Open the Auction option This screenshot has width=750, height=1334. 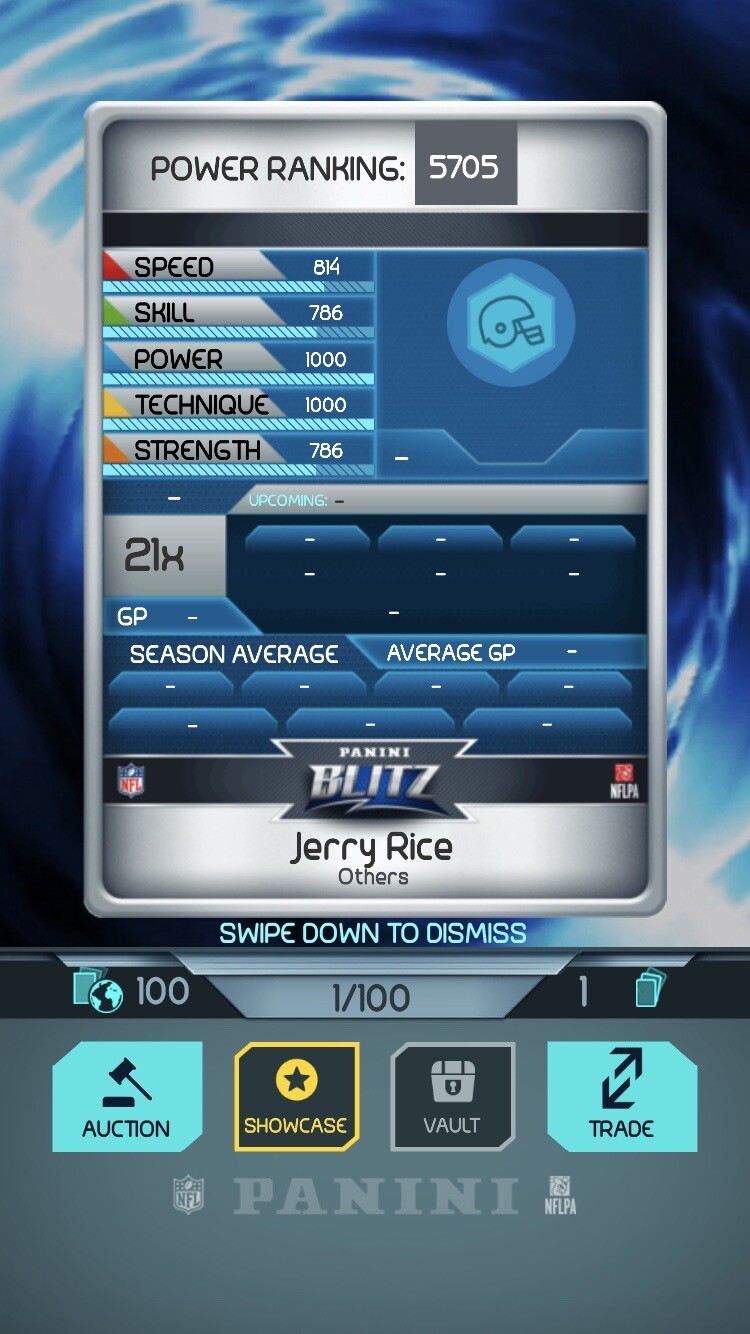(x=127, y=1096)
